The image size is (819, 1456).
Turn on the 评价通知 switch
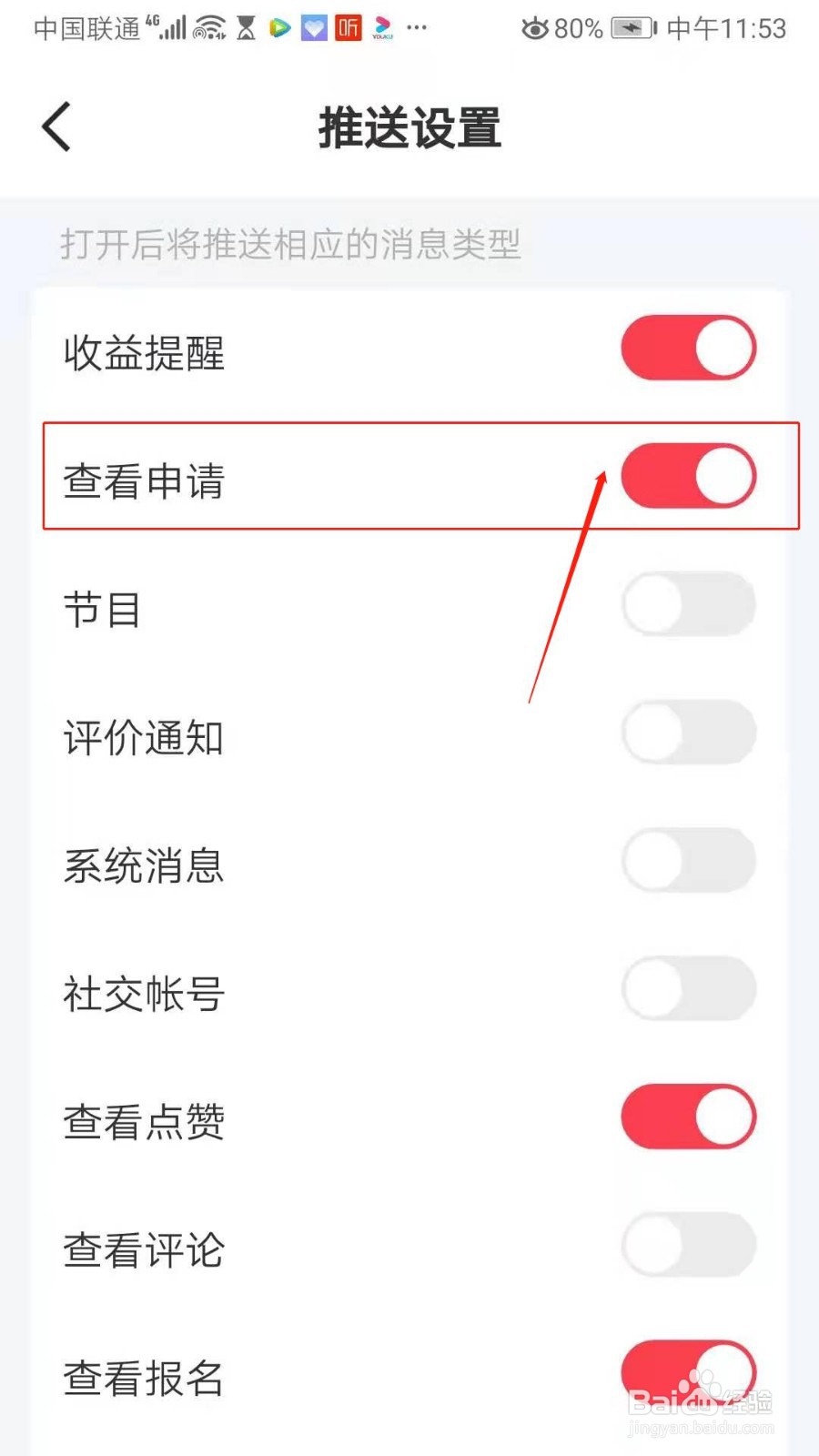689,732
